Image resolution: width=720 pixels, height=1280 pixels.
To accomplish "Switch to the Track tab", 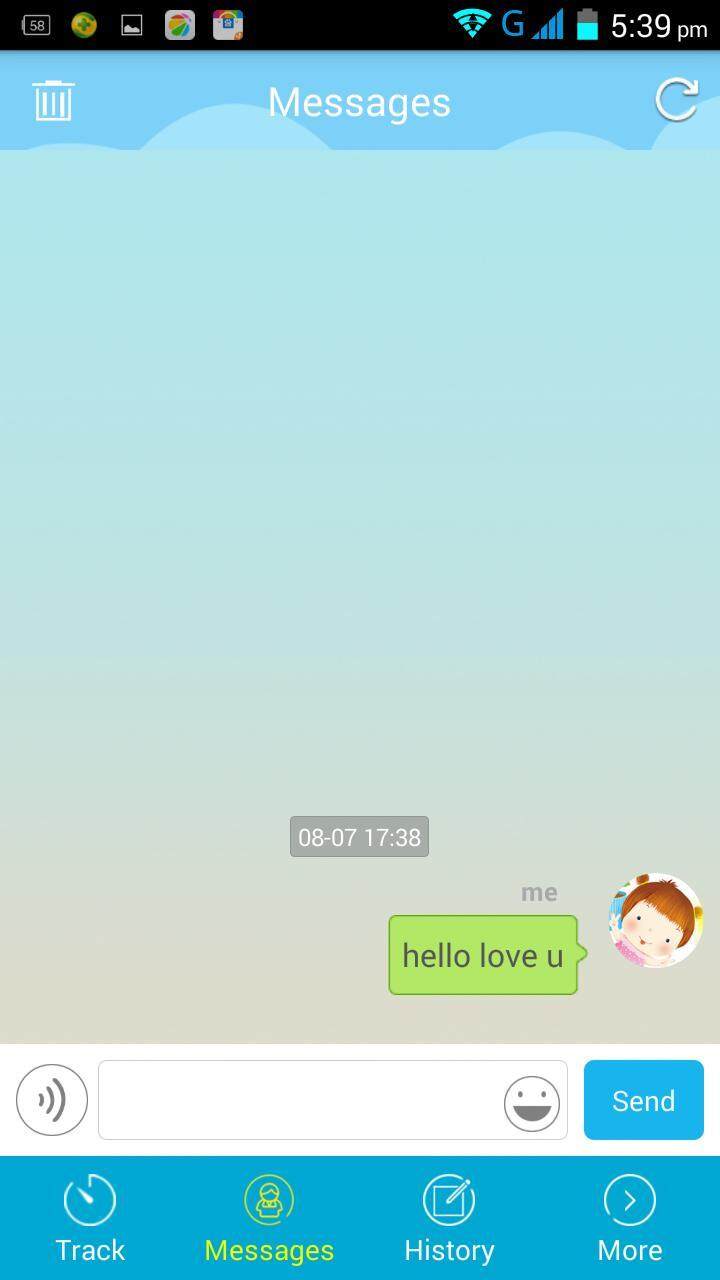I will [x=90, y=1218].
